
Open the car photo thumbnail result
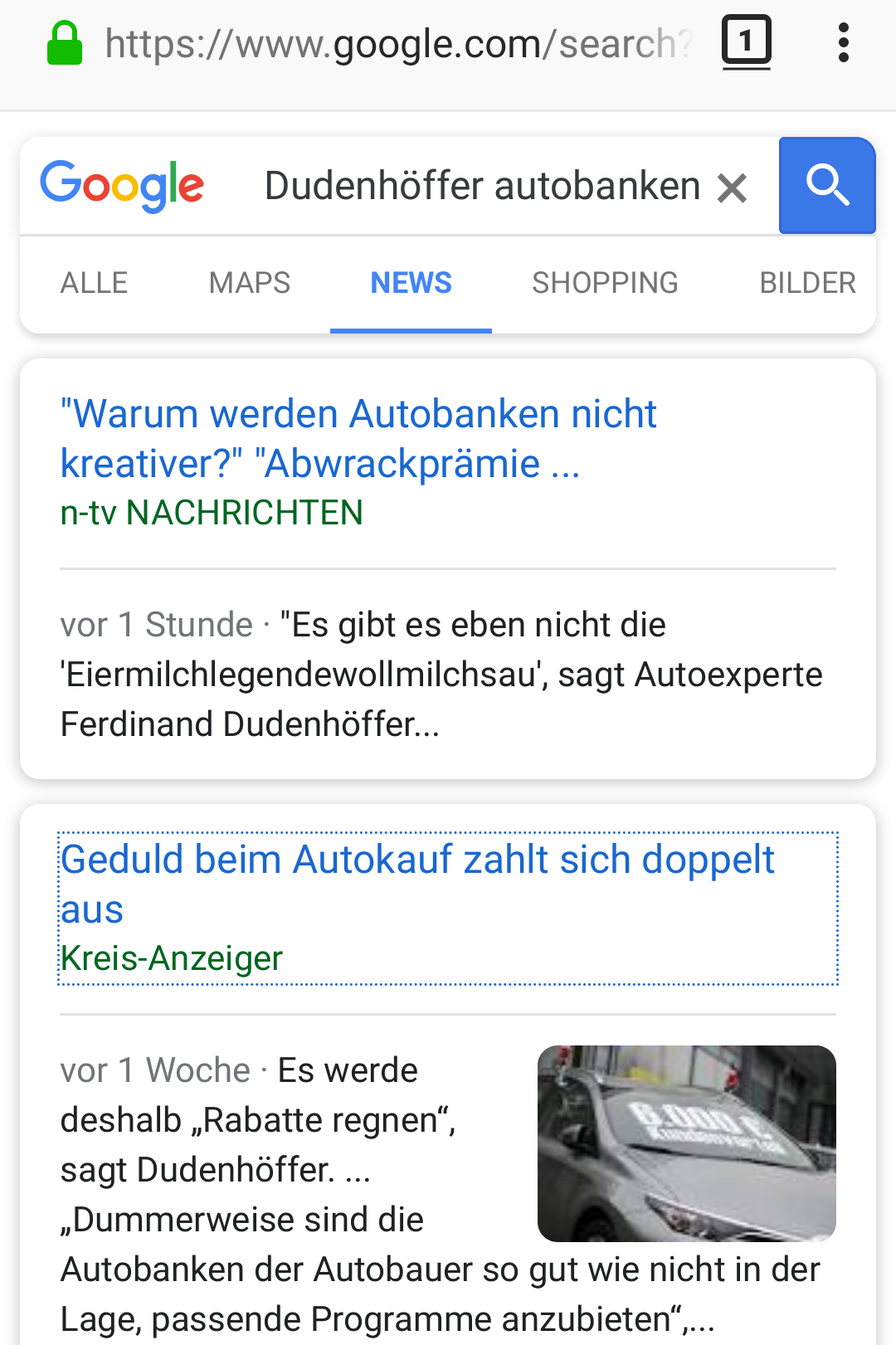[686, 1143]
